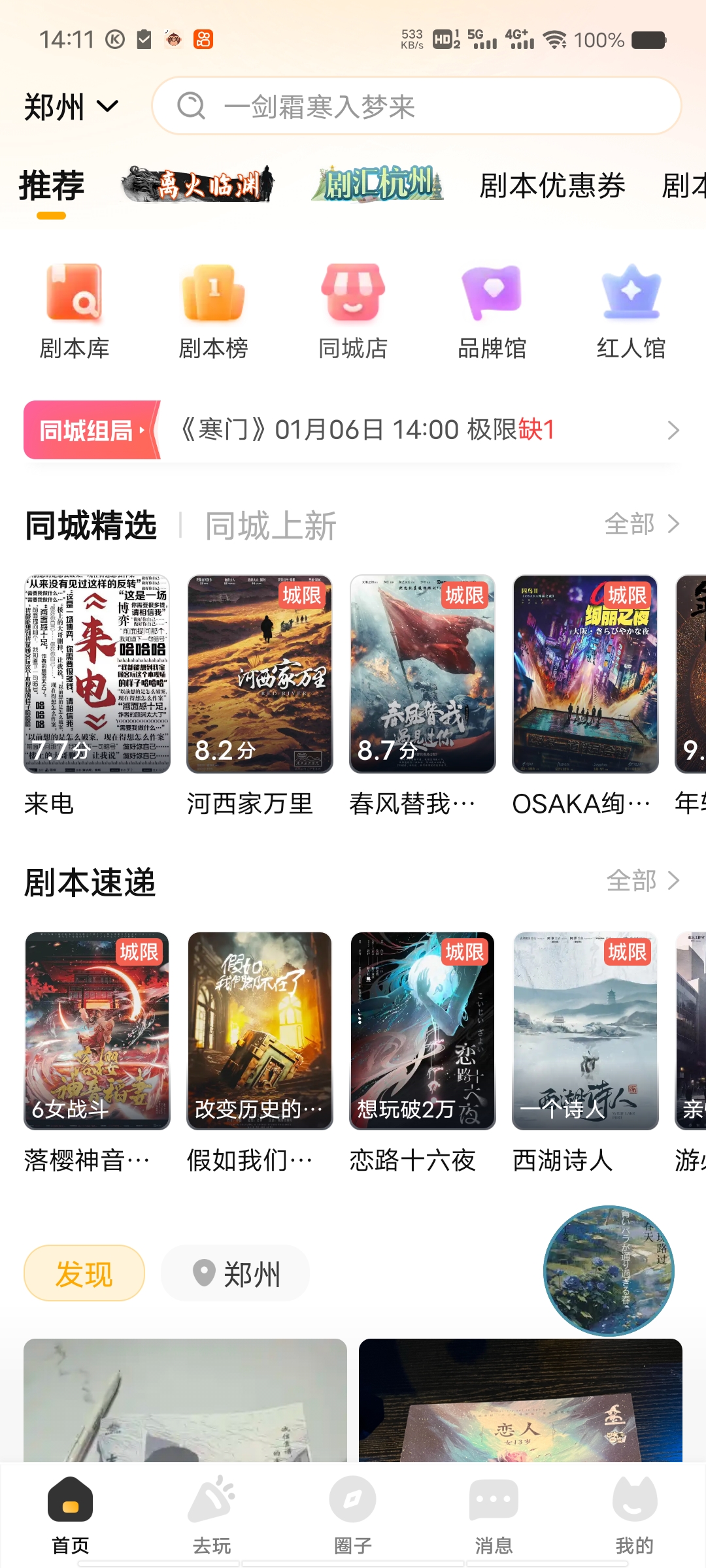Open 品牌馆 brand hall
The image size is (706, 1568).
tap(492, 312)
